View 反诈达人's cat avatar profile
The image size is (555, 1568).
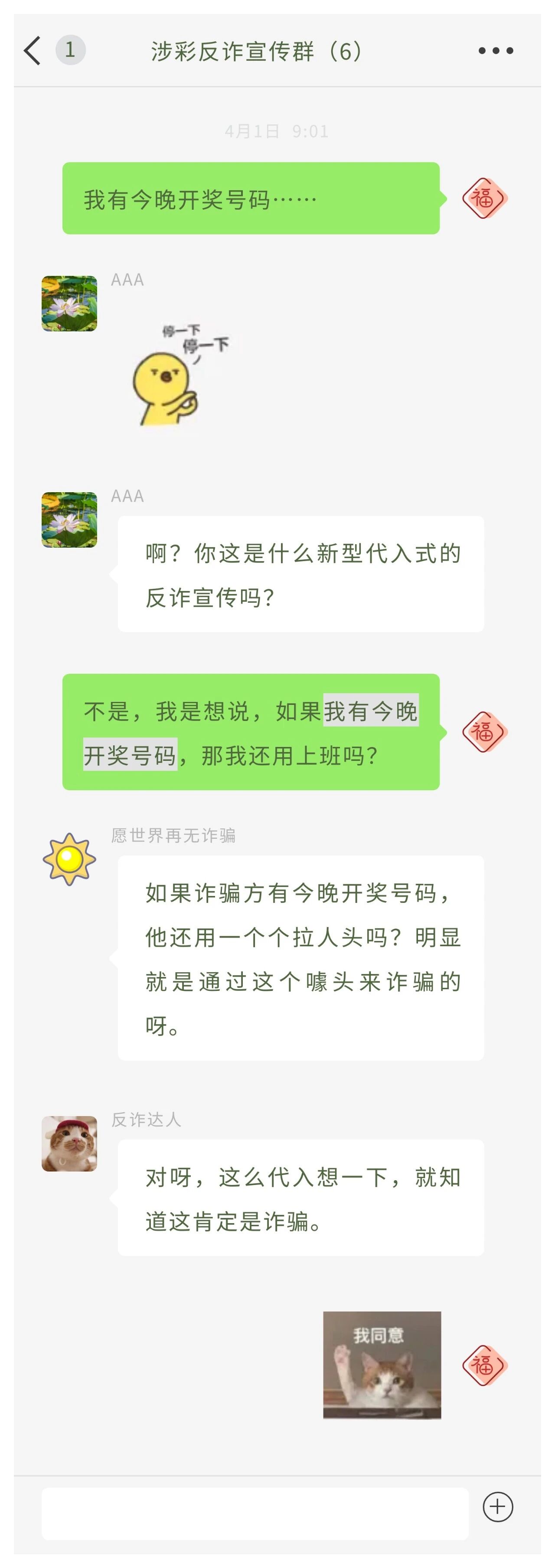(x=69, y=1143)
